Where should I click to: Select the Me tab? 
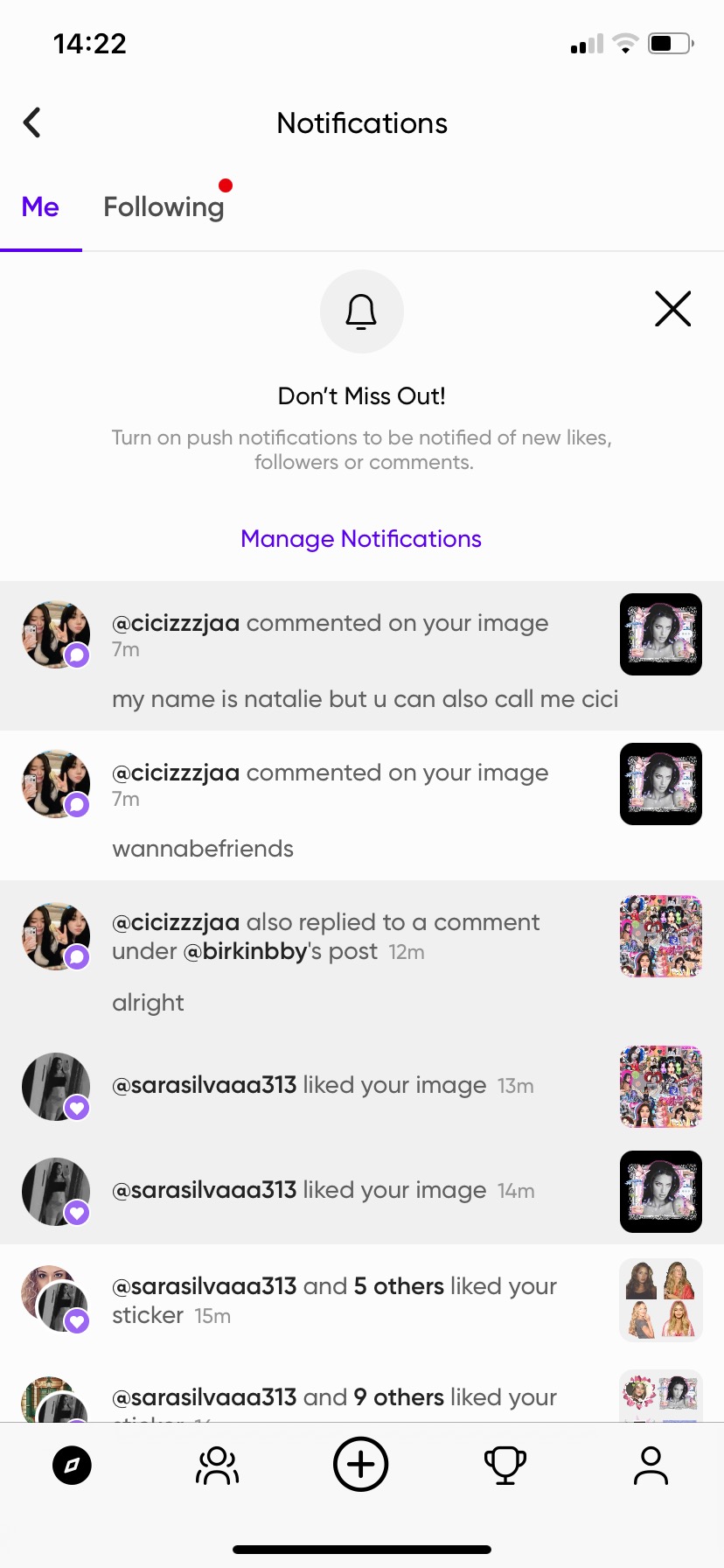pyautogui.click(x=40, y=207)
